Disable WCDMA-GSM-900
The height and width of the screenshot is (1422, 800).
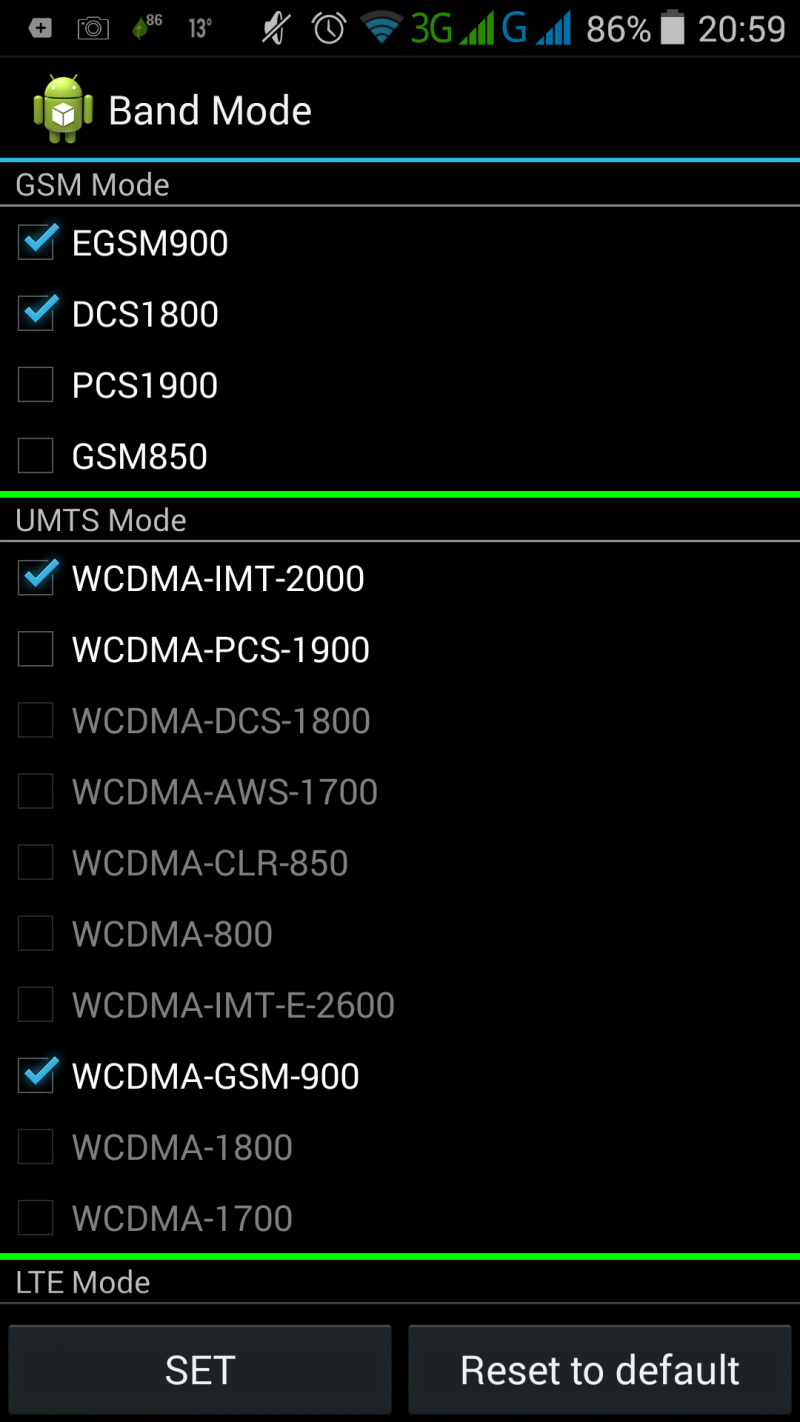pos(36,1075)
